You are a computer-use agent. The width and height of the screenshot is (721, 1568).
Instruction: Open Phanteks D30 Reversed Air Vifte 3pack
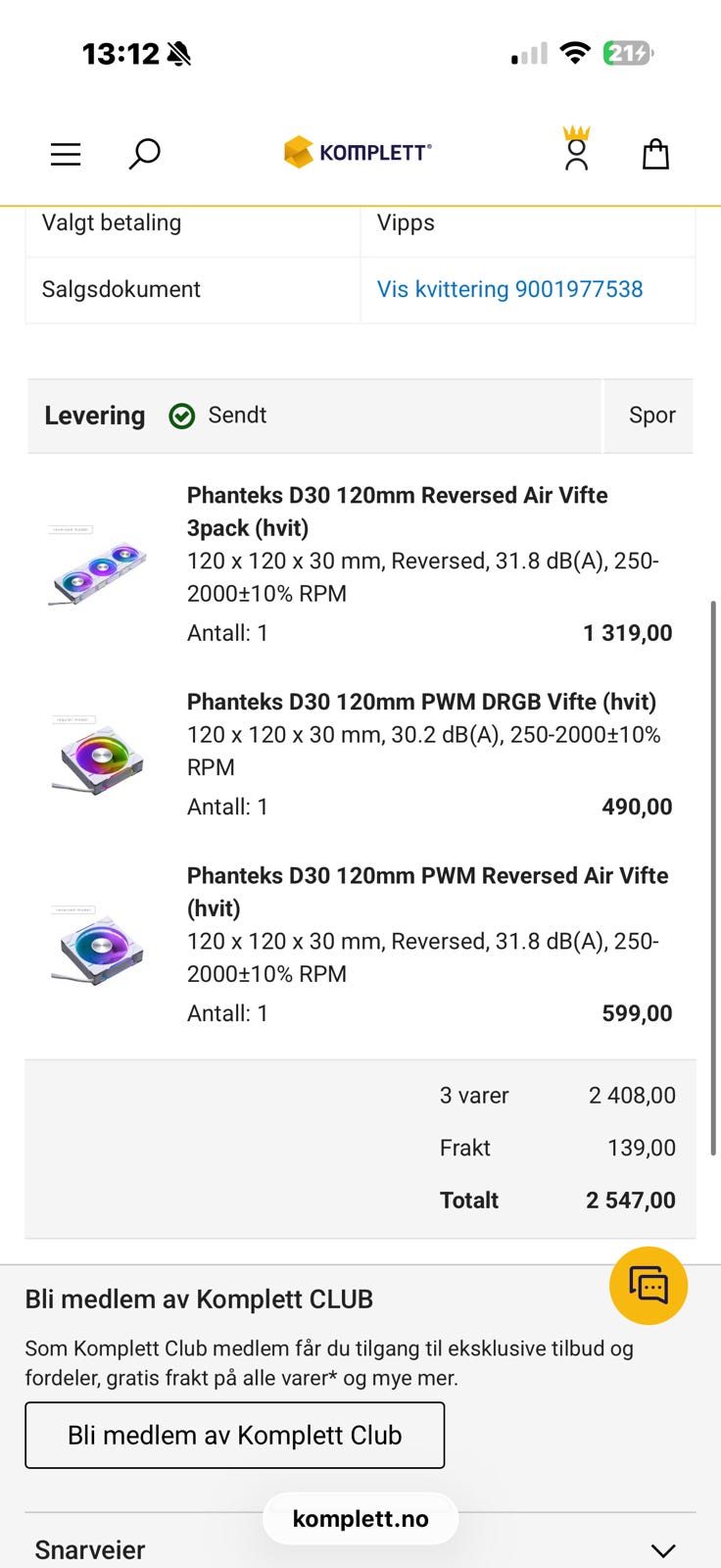397,512
